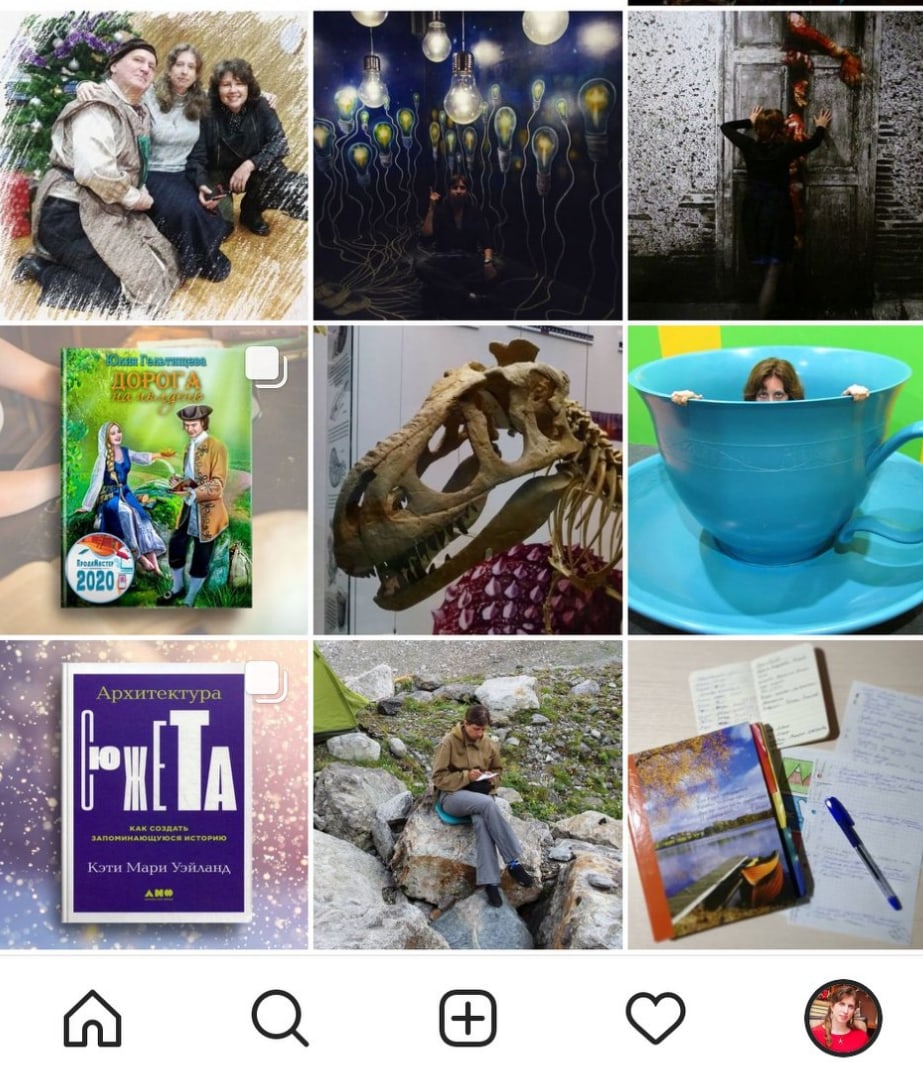The height and width of the screenshot is (1080, 923).
Task: Open the 'Архитектура сюжета' book post
Action: coord(154,794)
